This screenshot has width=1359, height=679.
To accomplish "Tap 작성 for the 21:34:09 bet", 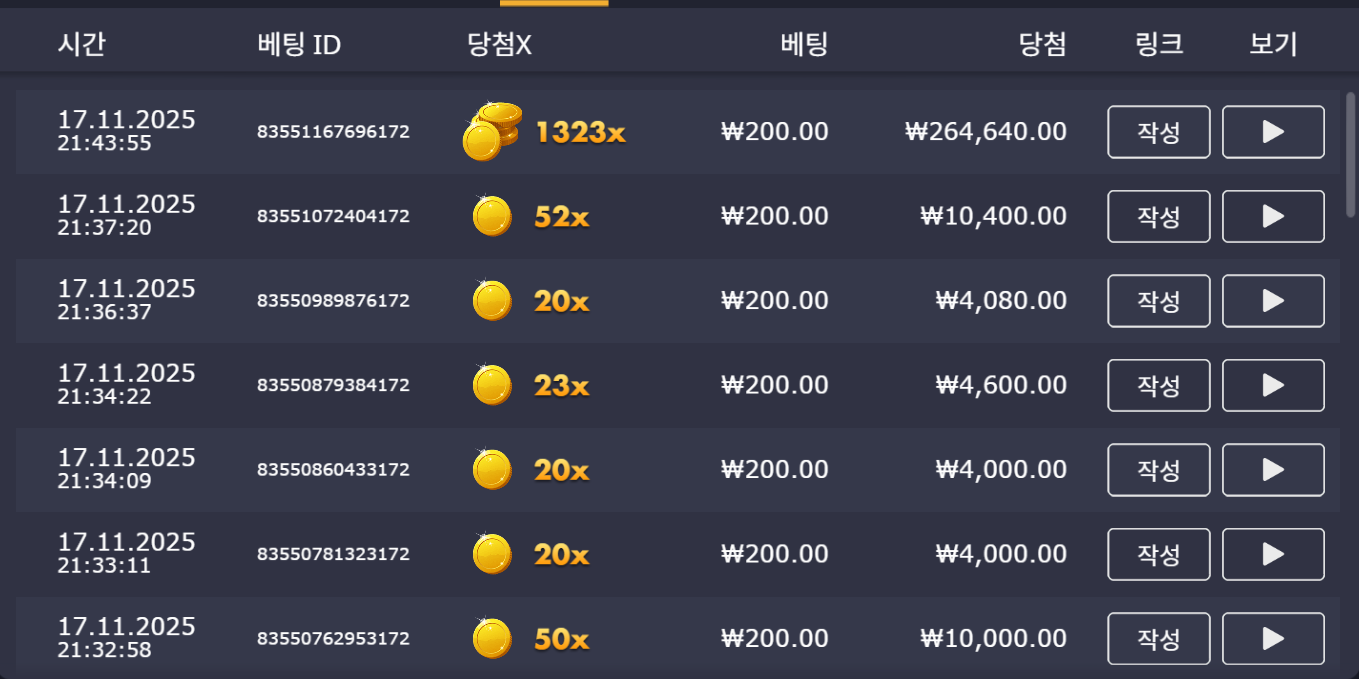I will tap(1158, 470).
